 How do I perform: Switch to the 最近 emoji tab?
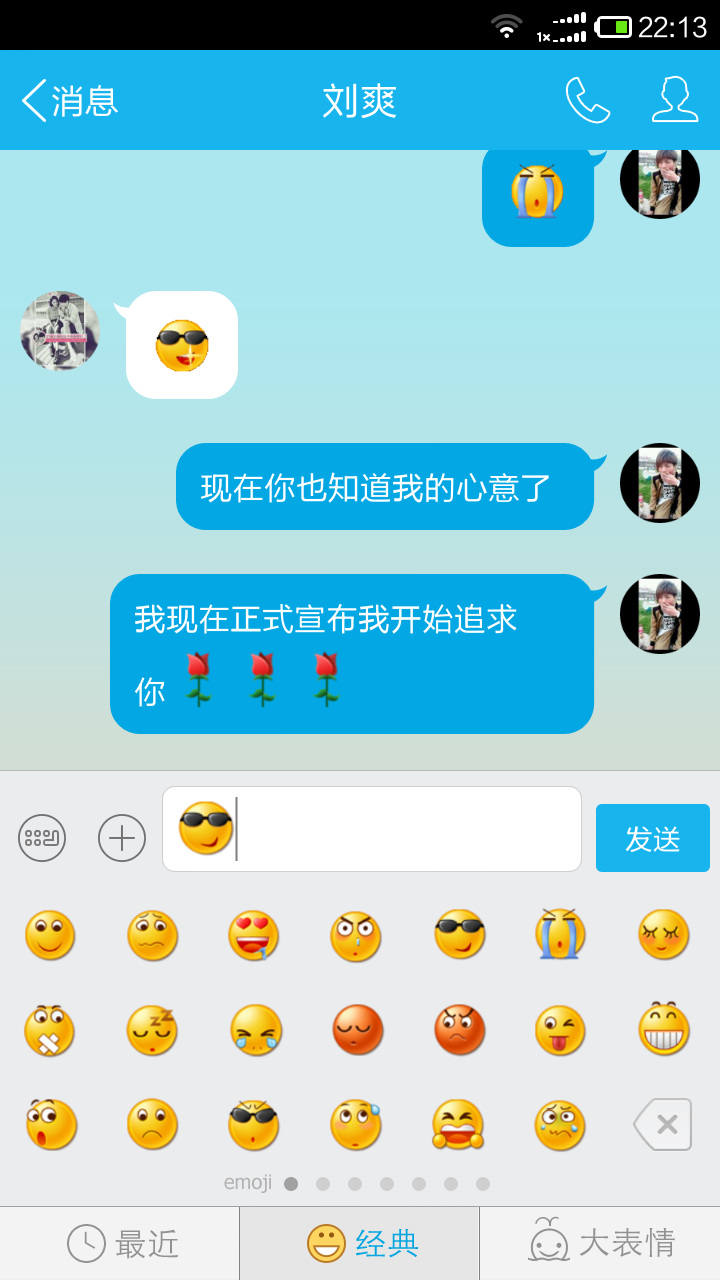pyautogui.click(x=120, y=1243)
